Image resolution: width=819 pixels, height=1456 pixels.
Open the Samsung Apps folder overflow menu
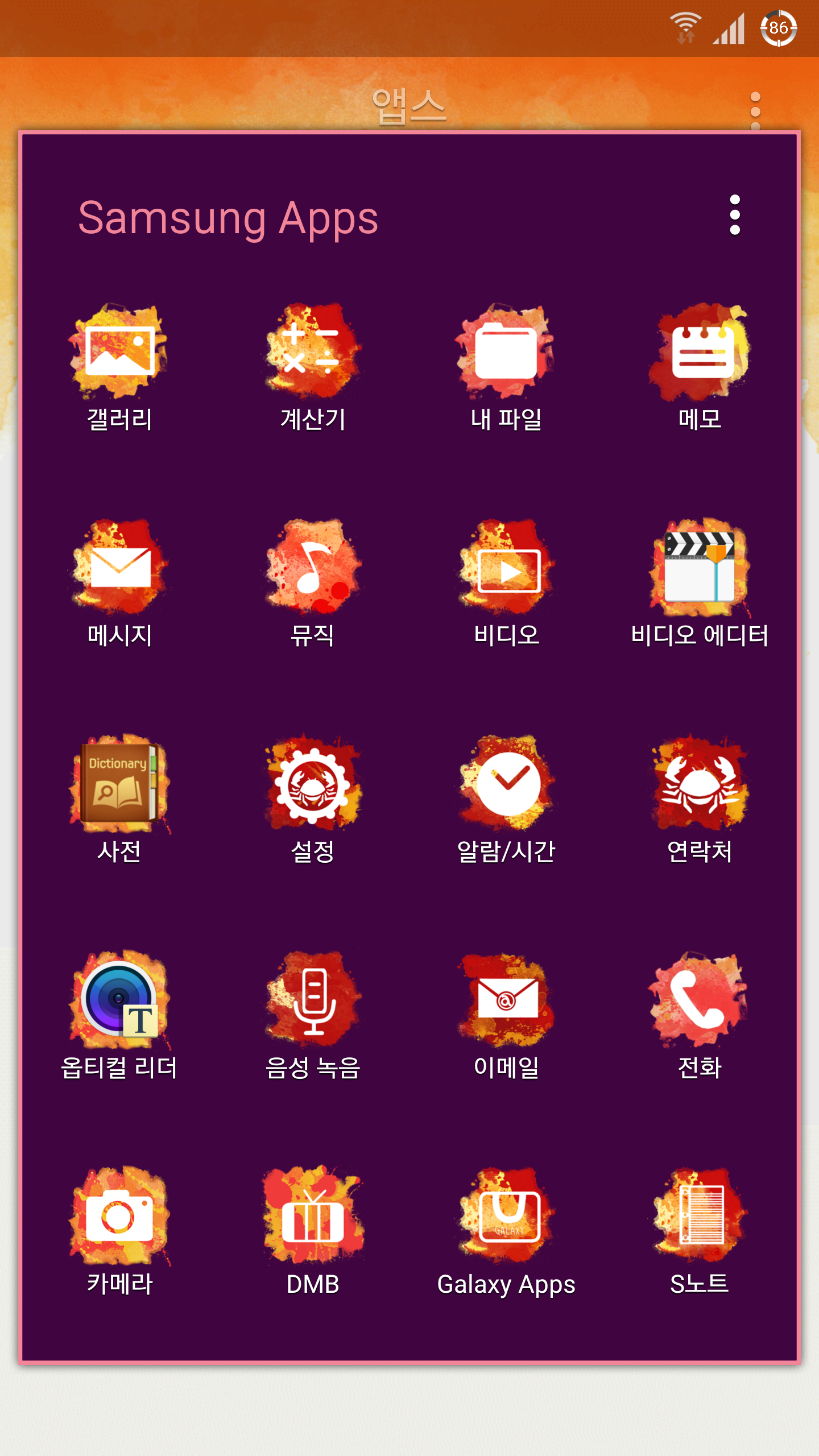pyautogui.click(x=734, y=215)
